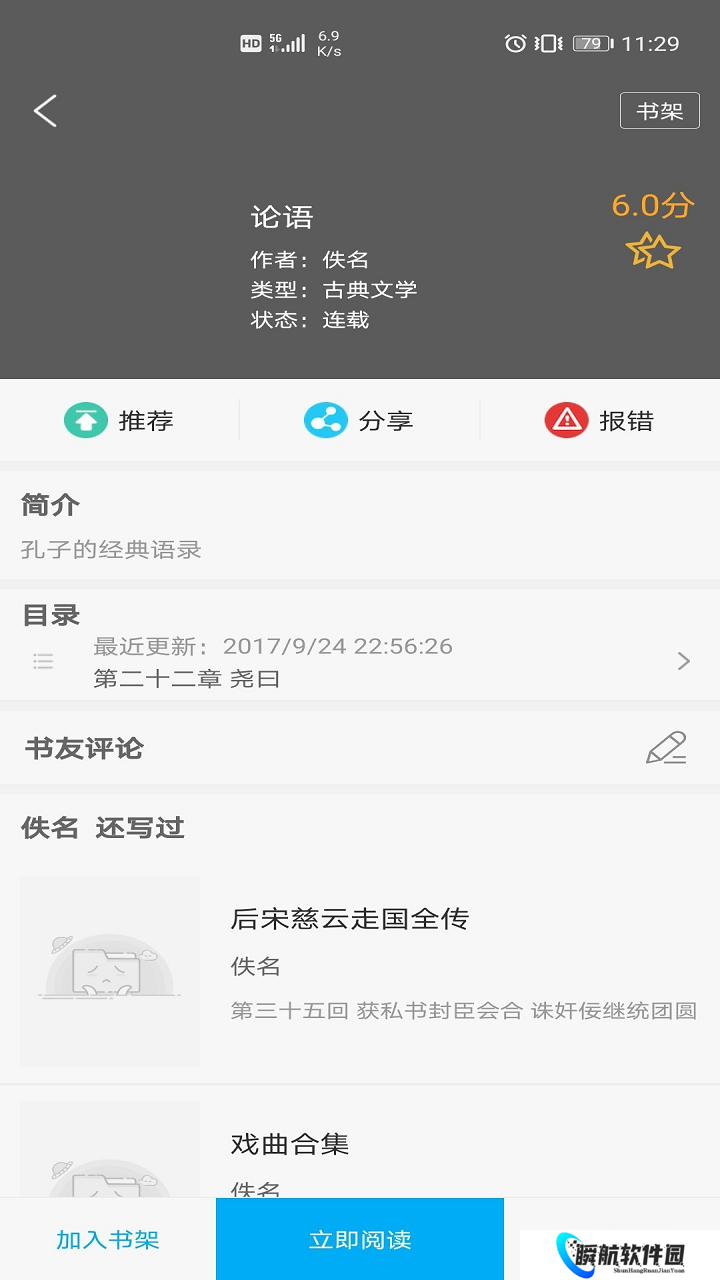
Task: Open the book 戏曲合集
Action: click(x=290, y=1144)
